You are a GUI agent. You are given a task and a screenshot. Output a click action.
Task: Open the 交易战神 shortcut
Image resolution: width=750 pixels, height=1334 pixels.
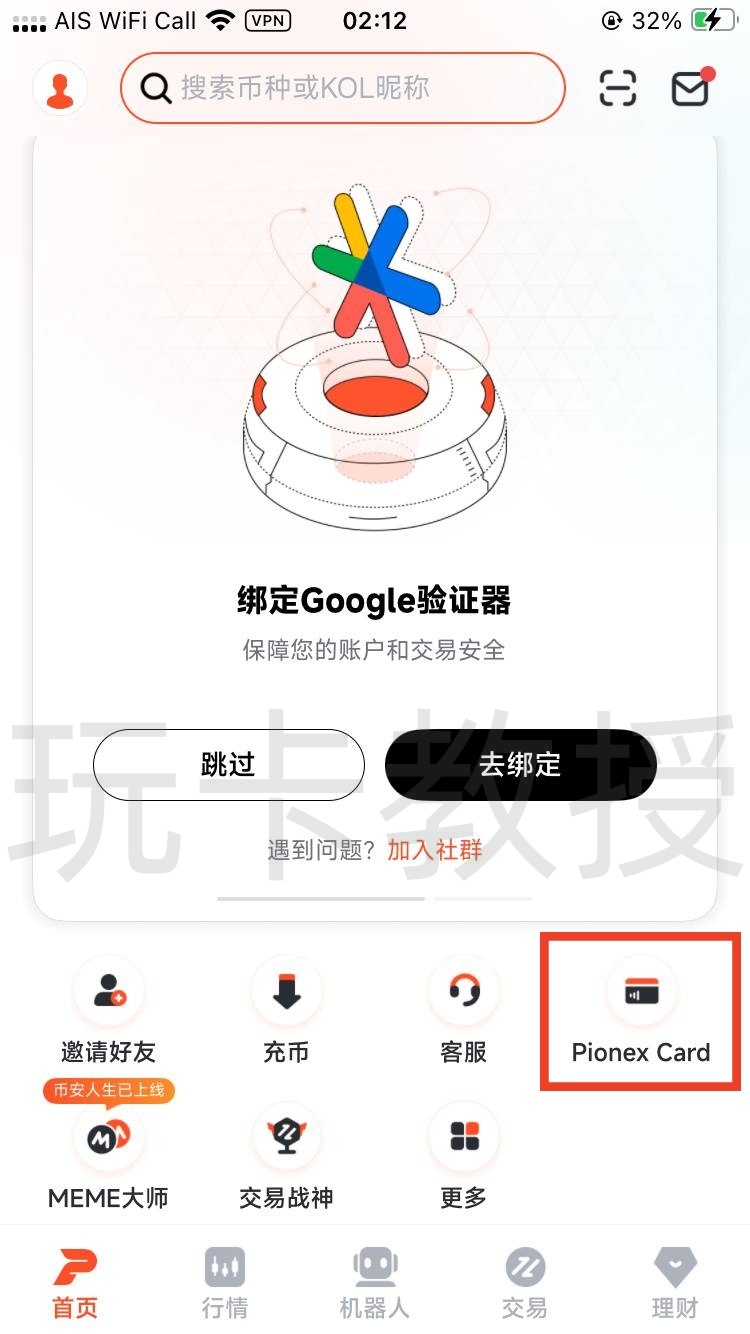click(286, 1155)
